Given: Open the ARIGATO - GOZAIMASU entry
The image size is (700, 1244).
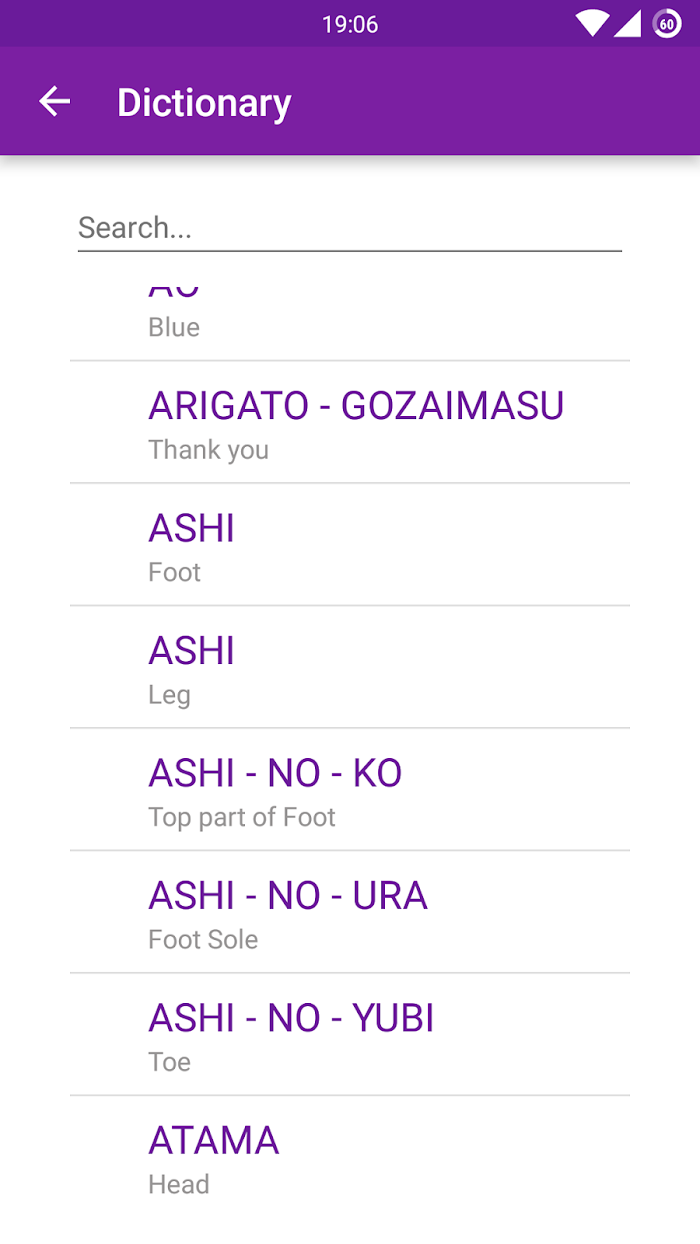Looking at the screenshot, I should [x=350, y=423].
